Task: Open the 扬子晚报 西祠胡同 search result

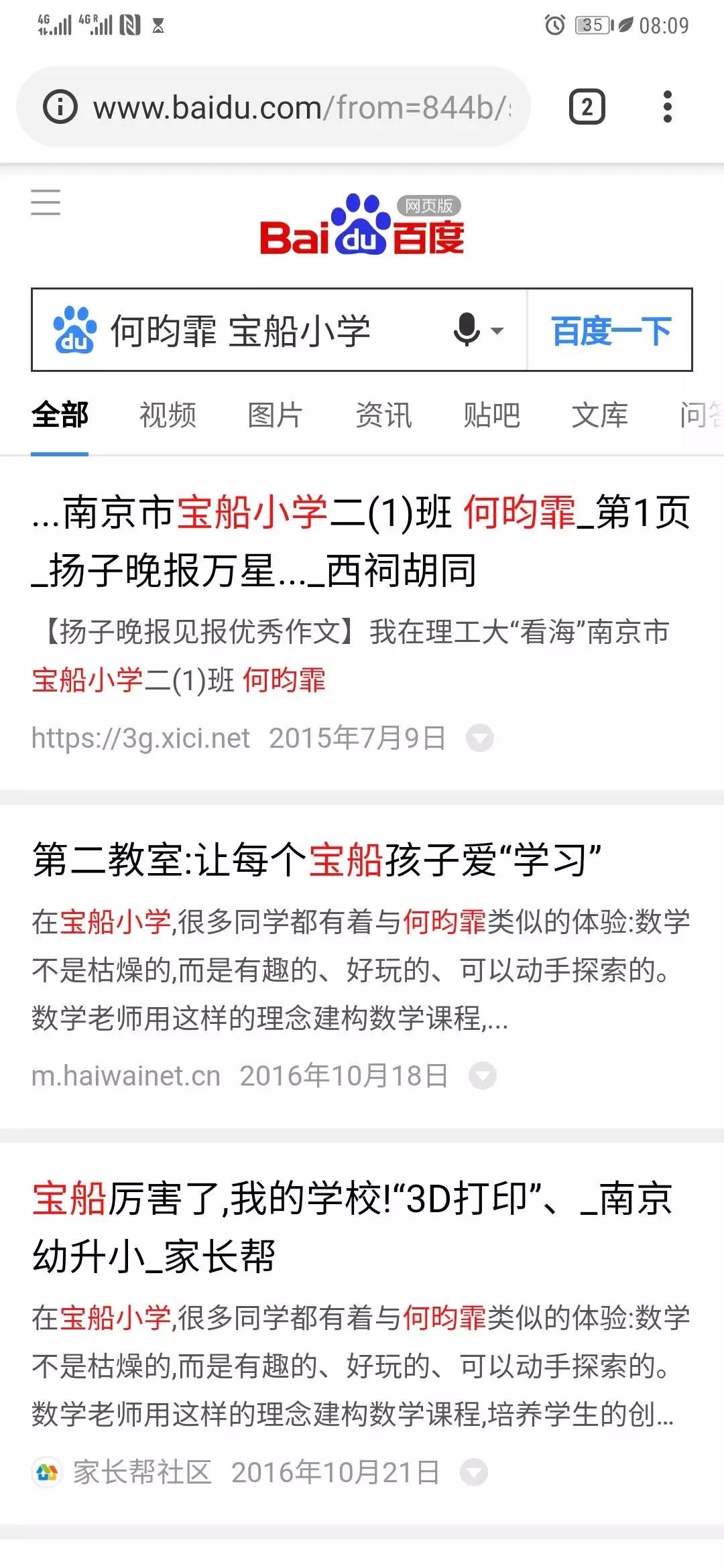Action: (361, 541)
